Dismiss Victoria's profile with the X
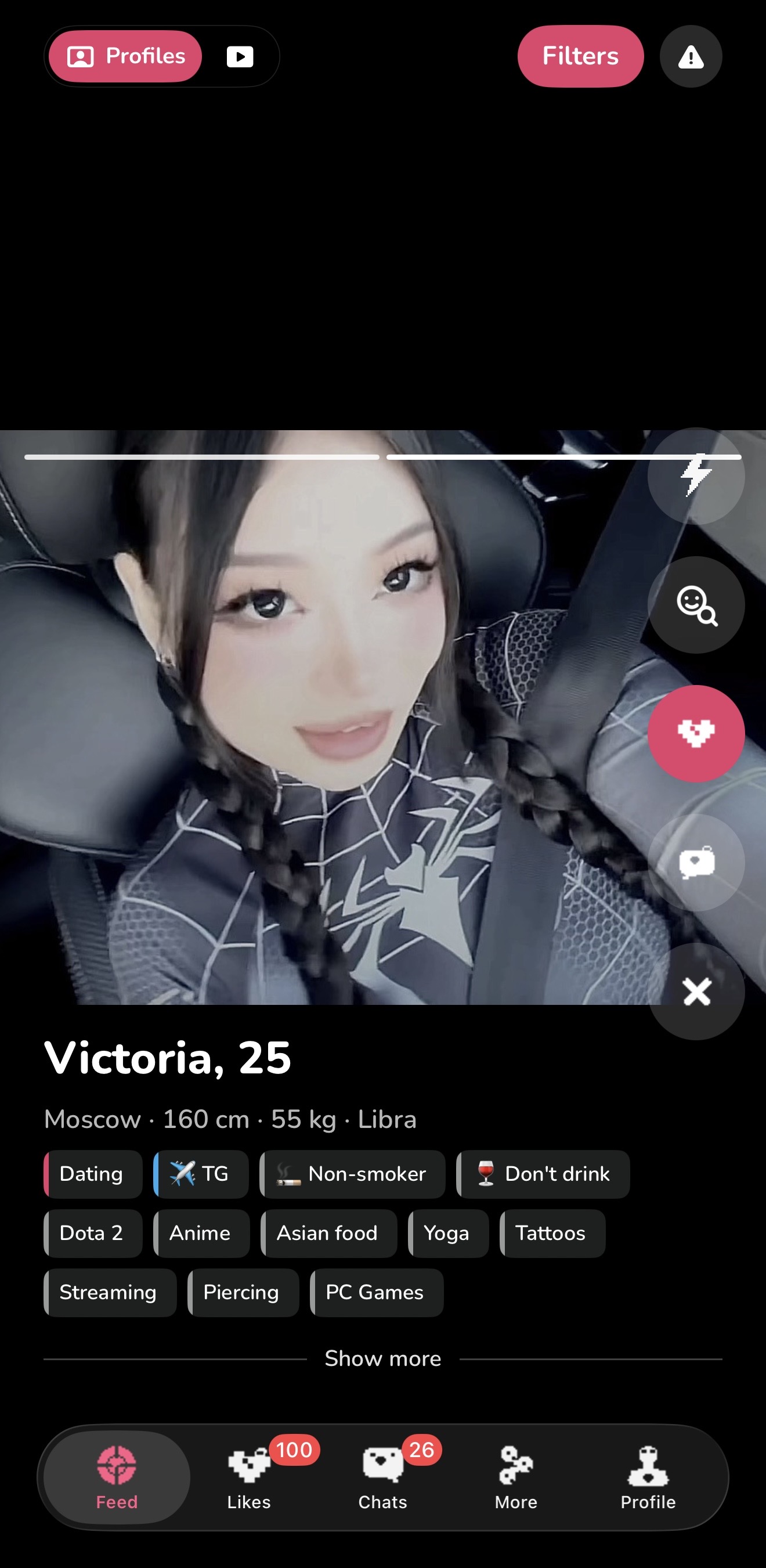The width and height of the screenshot is (766, 1568). click(x=696, y=992)
